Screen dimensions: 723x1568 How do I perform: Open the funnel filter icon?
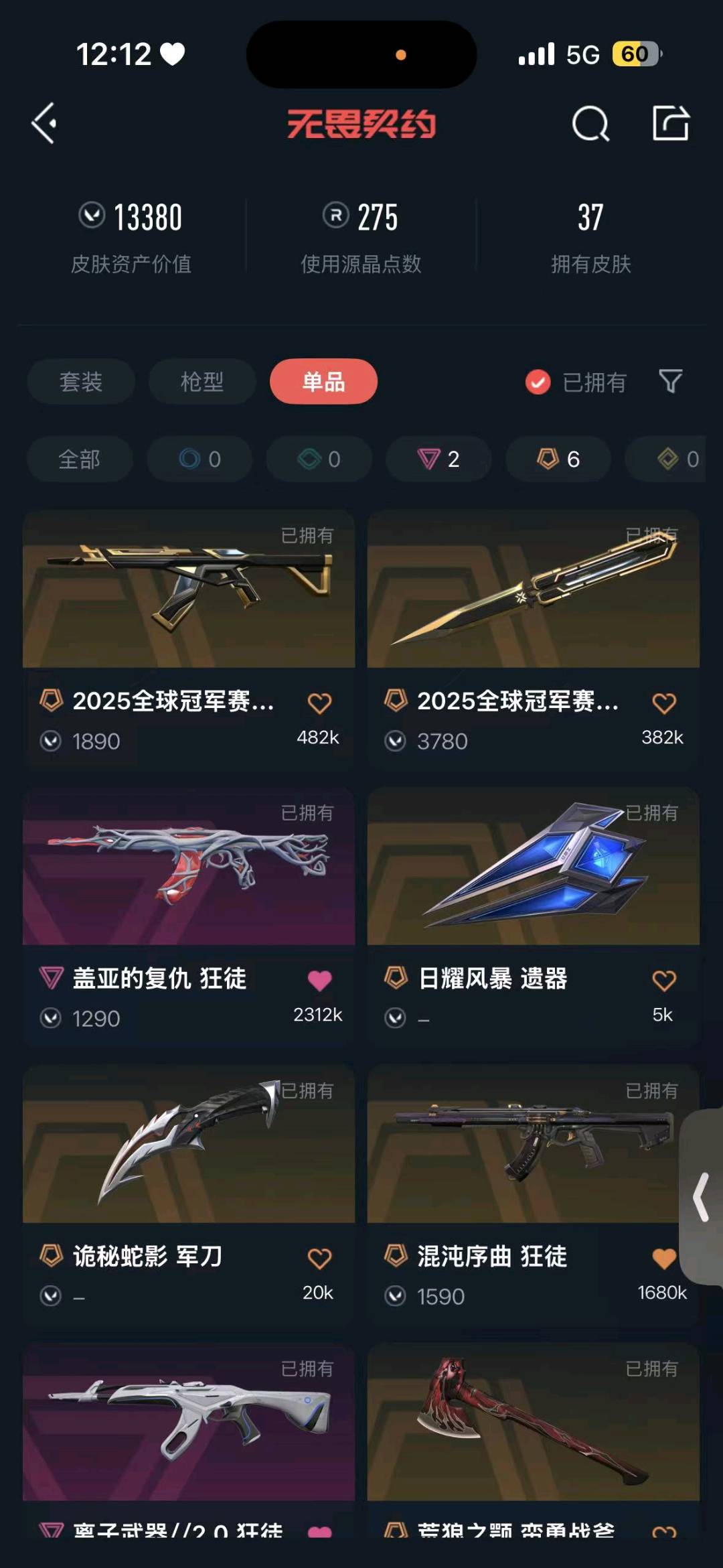pyautogui.click(x=671, y=382)
